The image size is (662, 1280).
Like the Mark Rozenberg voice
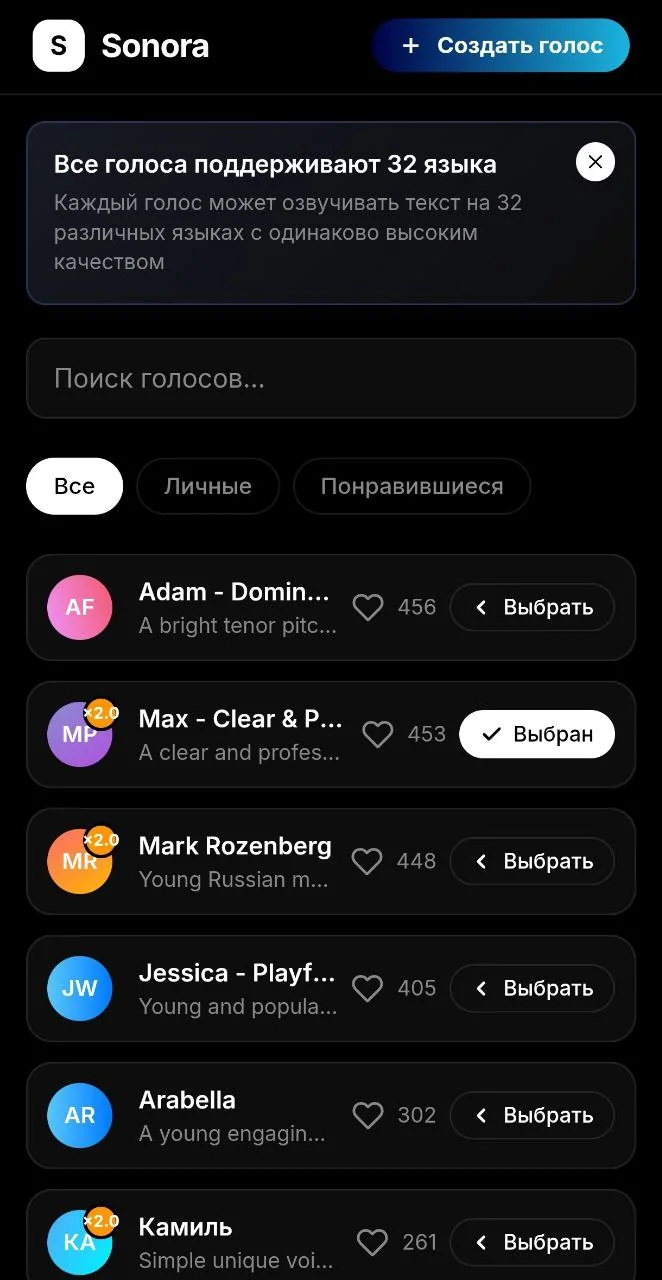coord(368,861)
